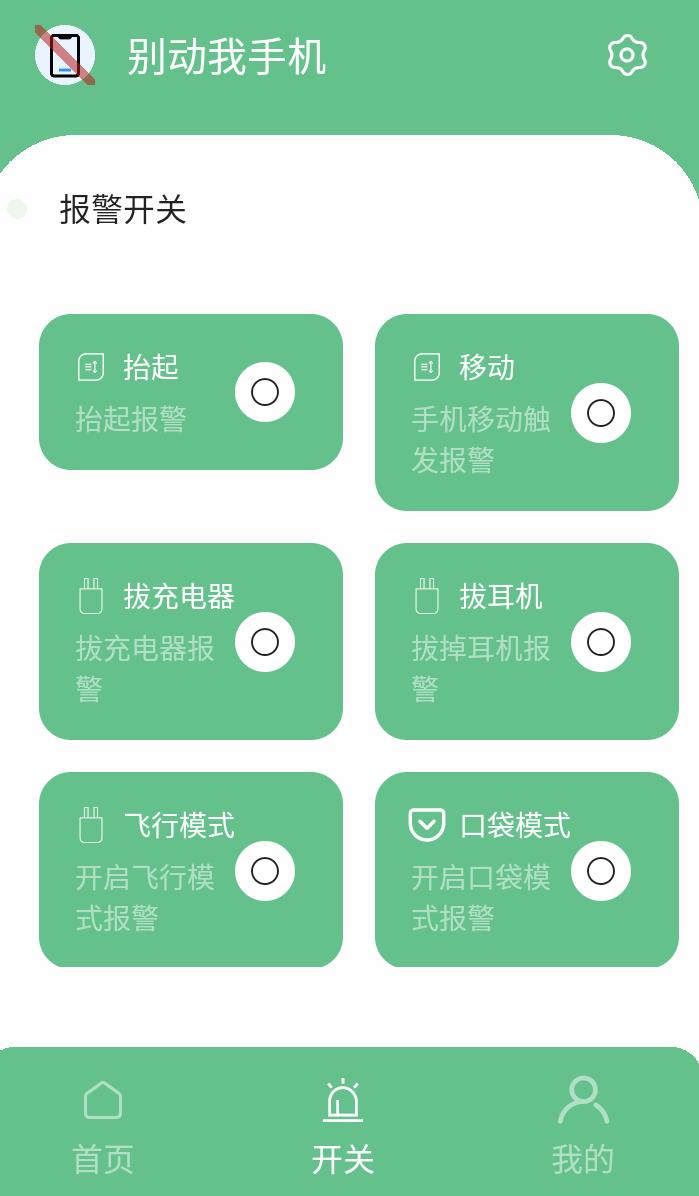Switch to the 我的 tab
699x1196 pixels.
[x=583, y=1126]
